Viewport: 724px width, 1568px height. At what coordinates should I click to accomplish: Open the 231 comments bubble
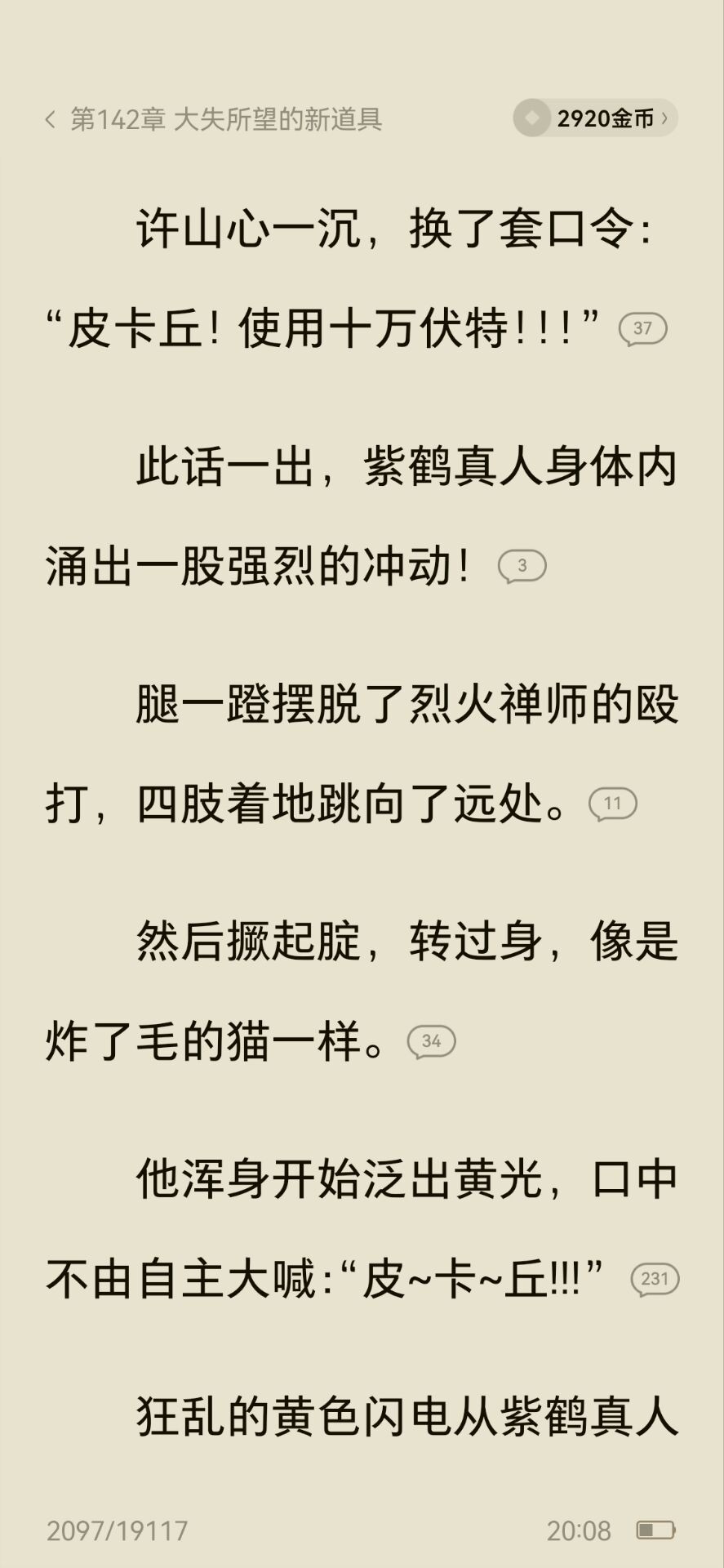(655, 1279)
